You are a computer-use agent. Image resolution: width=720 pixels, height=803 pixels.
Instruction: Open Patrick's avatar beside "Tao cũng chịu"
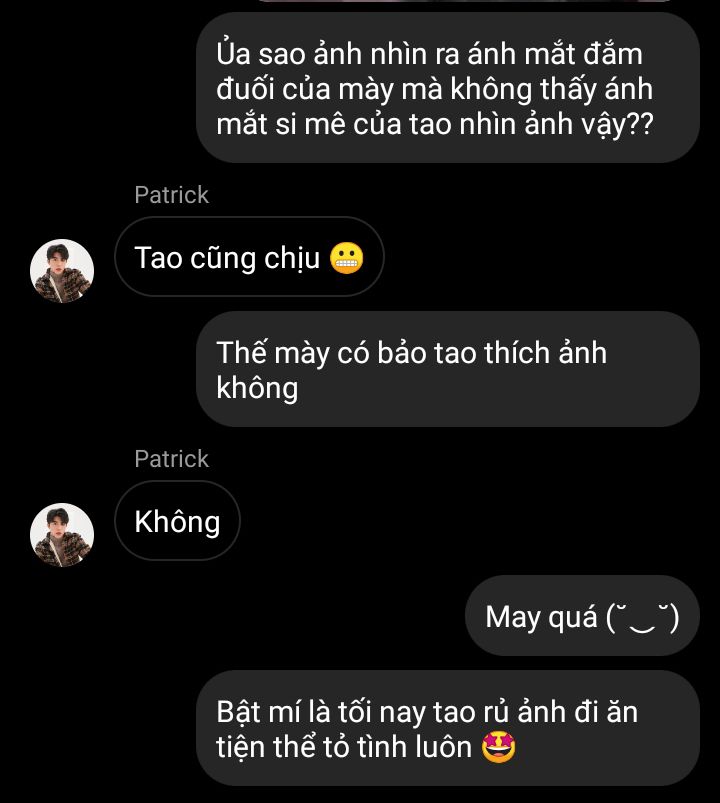click(63, 271)
